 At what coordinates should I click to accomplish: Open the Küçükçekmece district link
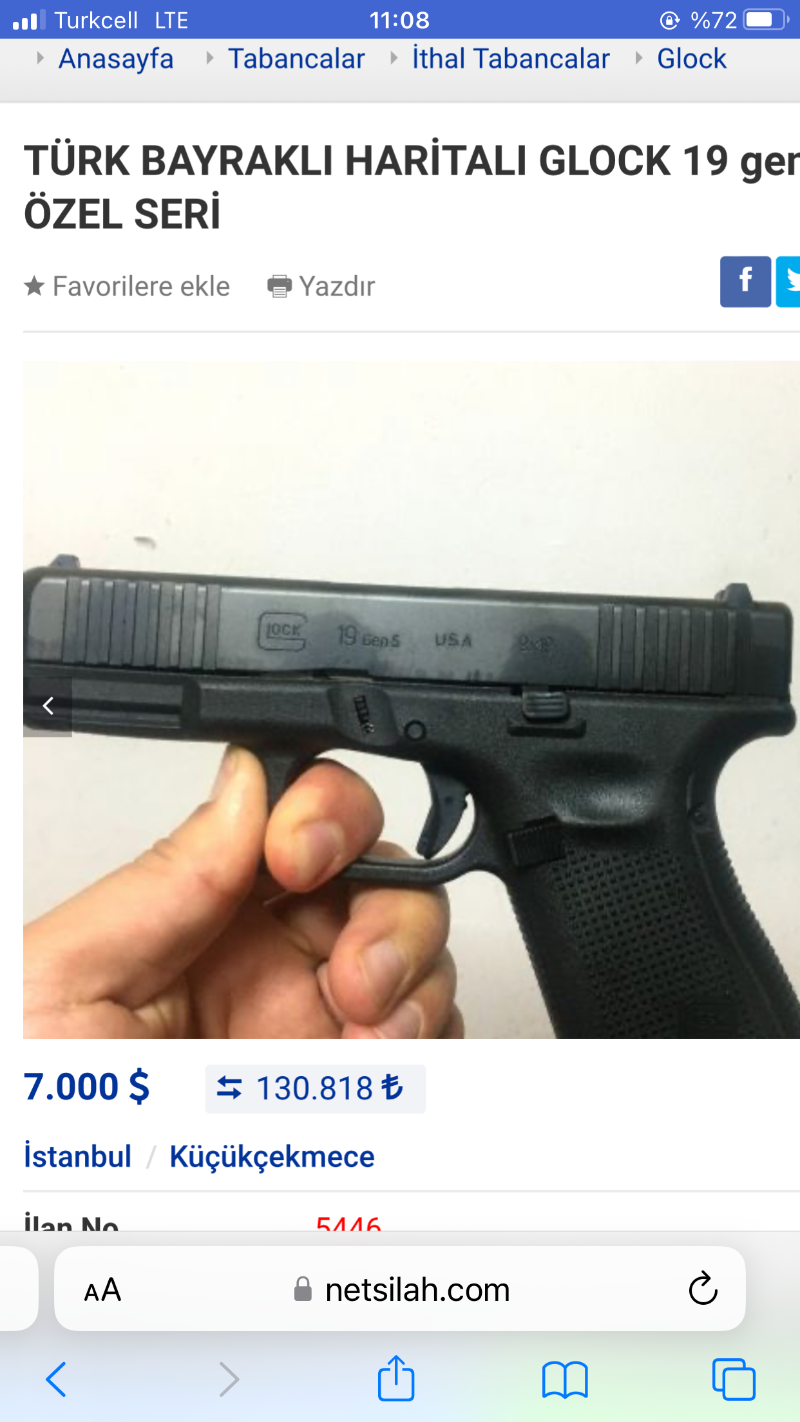pyautogui.click(x=272, y=1157)
